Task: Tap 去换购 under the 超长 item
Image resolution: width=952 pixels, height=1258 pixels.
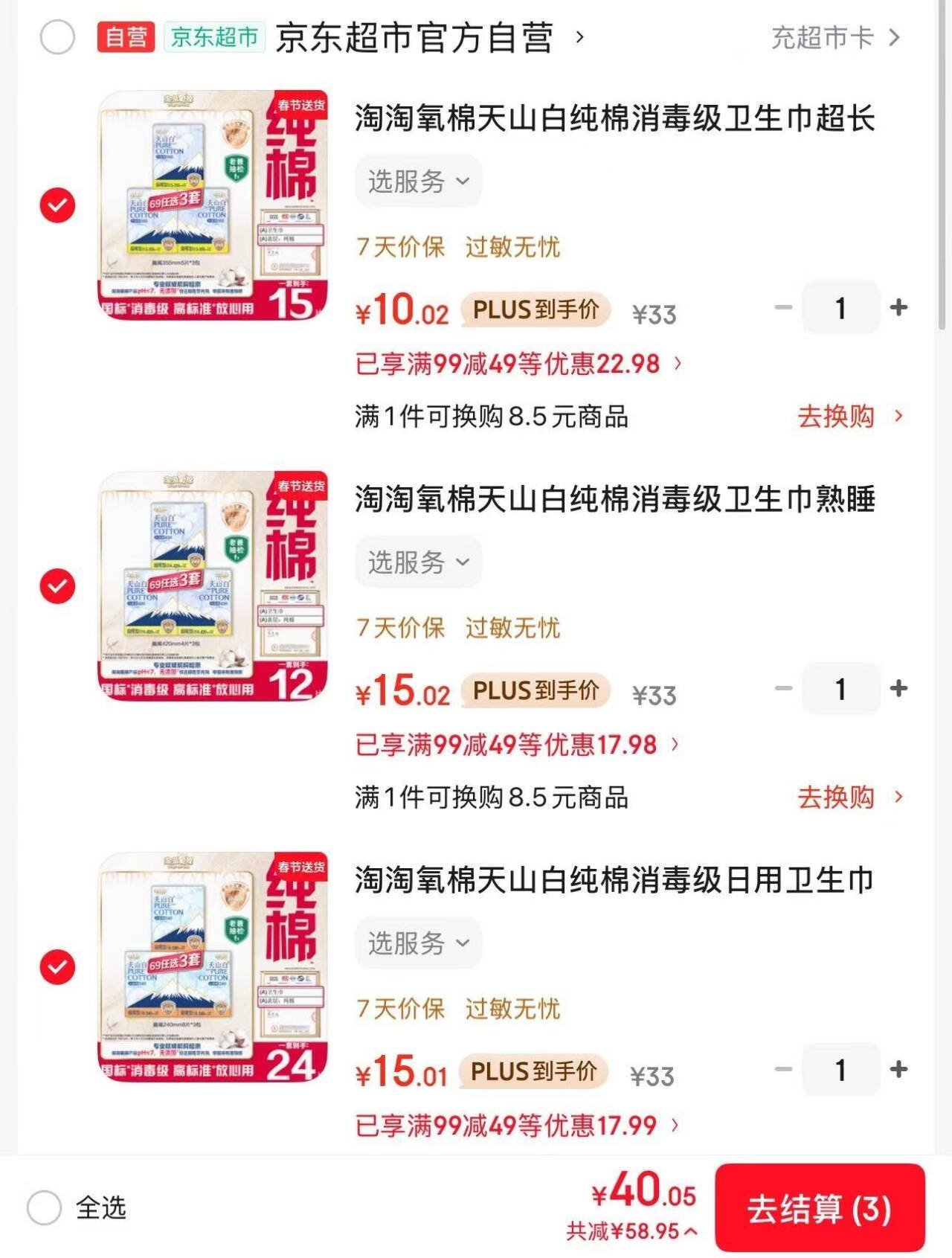Action: coord(848,417)
